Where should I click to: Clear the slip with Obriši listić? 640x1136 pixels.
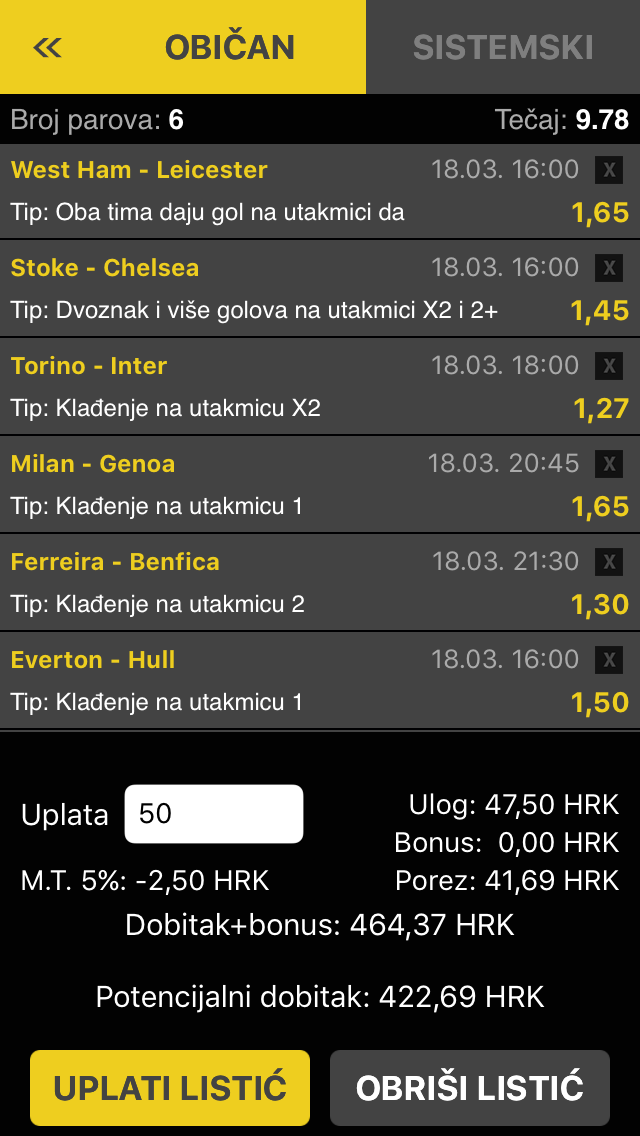pyautogui.click(x=470, y=1087)
